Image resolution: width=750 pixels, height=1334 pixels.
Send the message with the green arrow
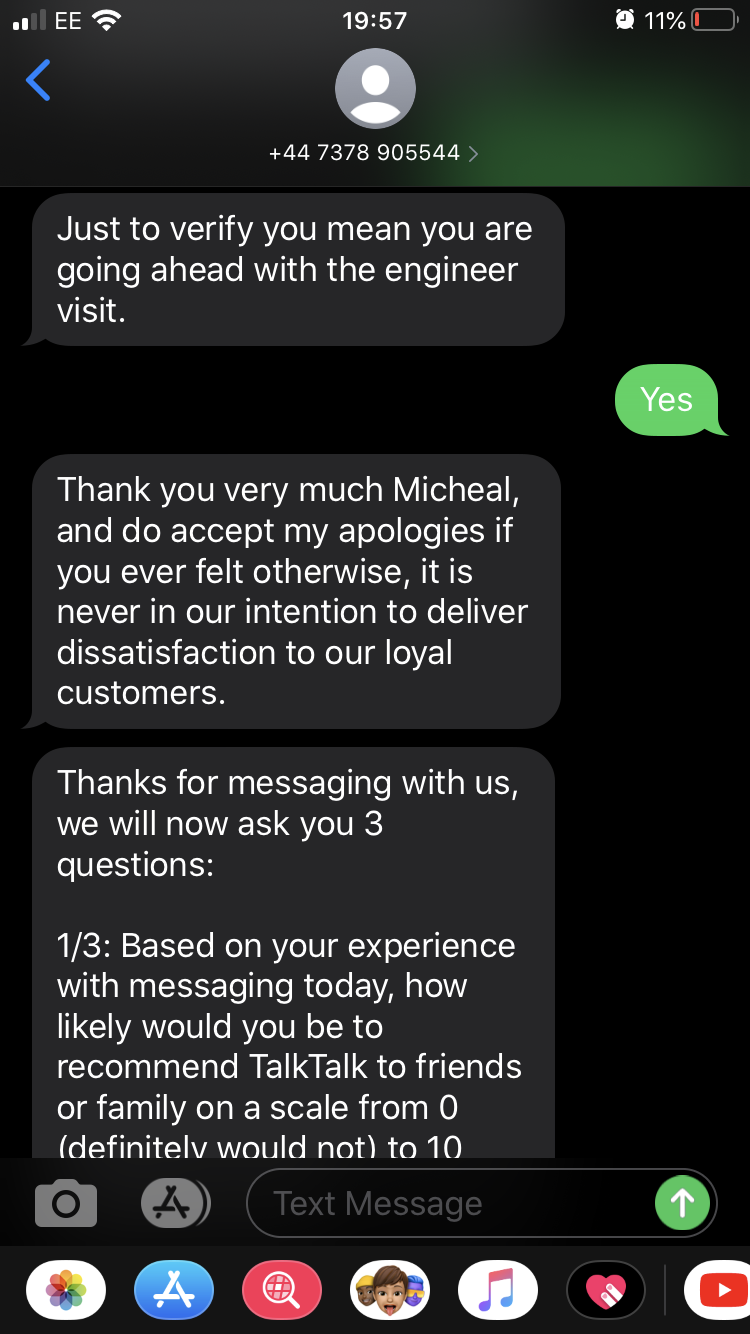[x=682, y=1203]
